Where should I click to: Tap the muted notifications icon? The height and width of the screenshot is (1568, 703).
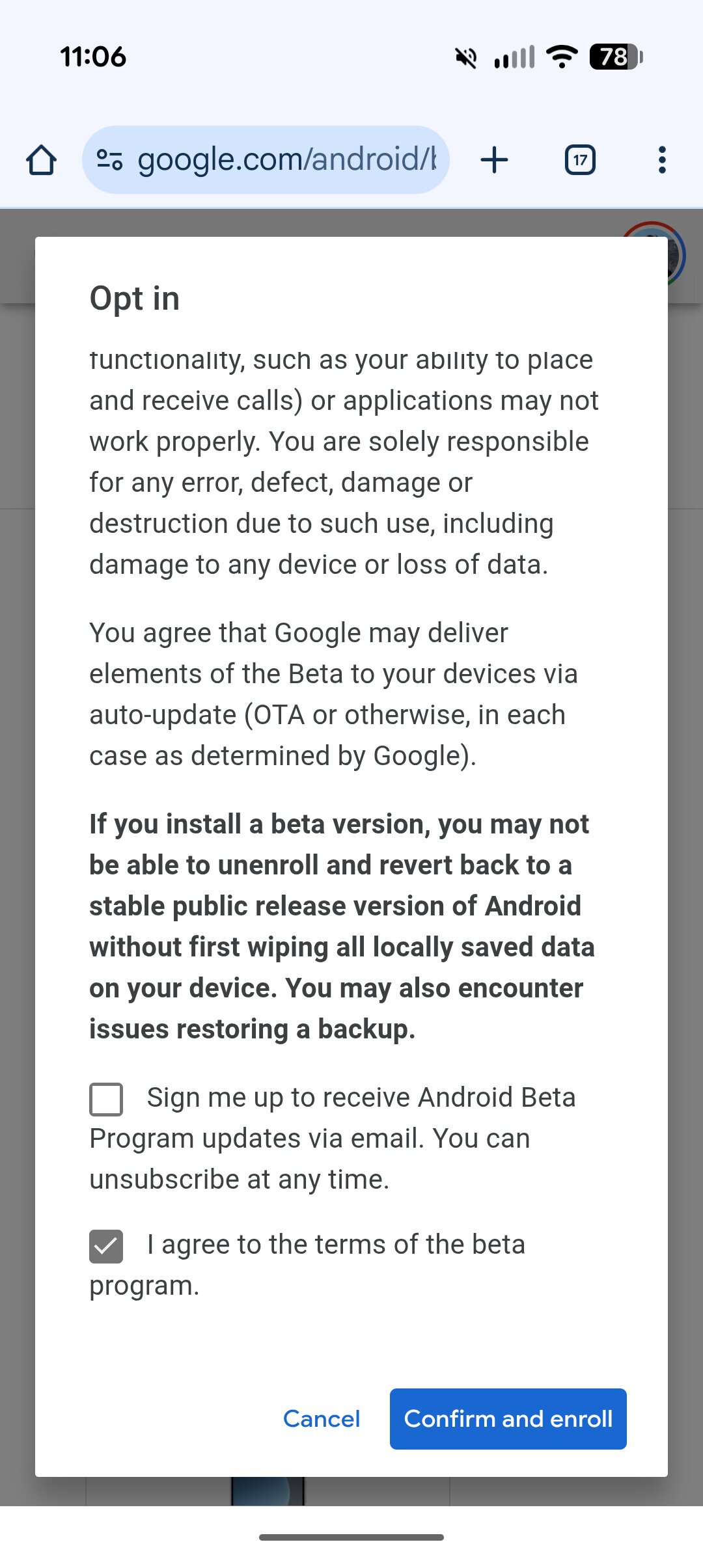coord(464,57)
